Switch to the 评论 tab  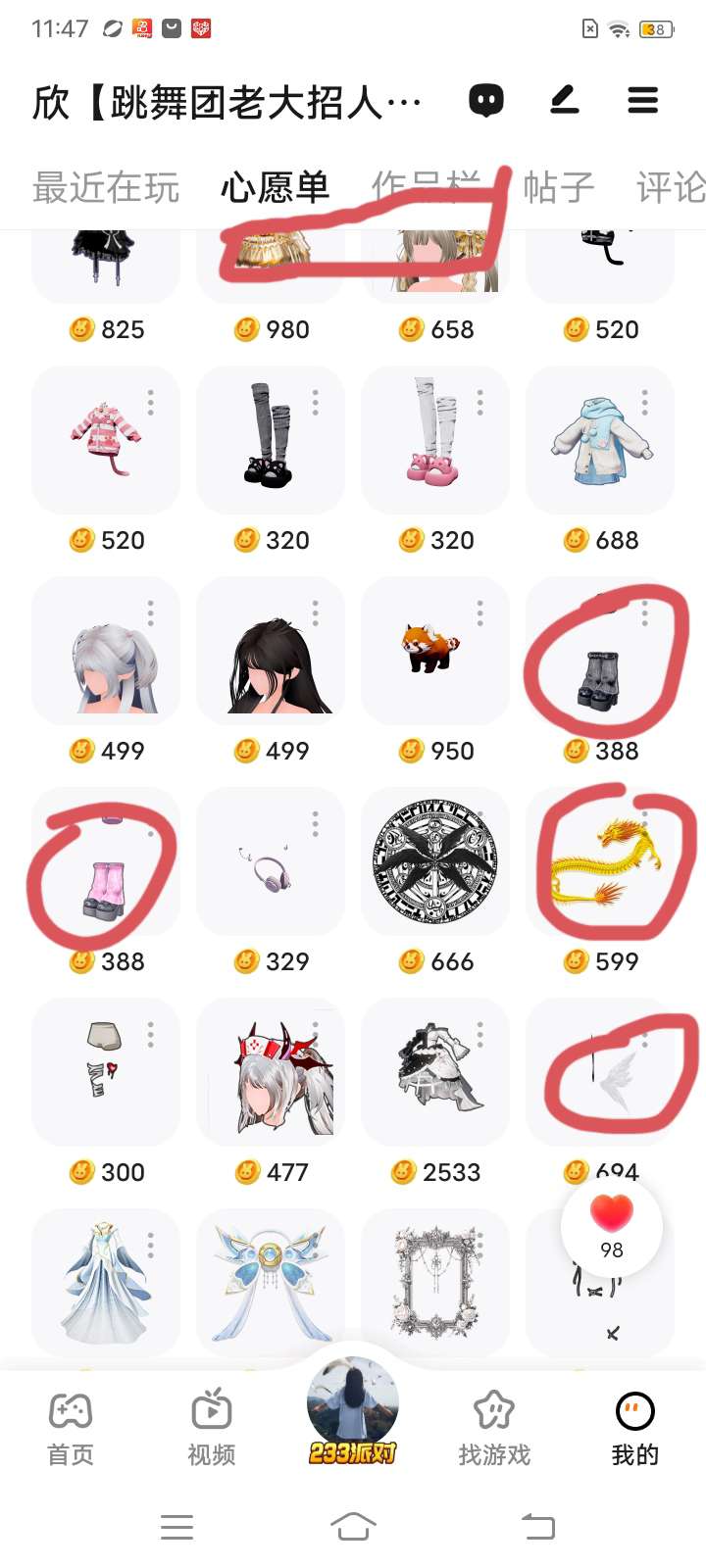click(x=671, y=187)
